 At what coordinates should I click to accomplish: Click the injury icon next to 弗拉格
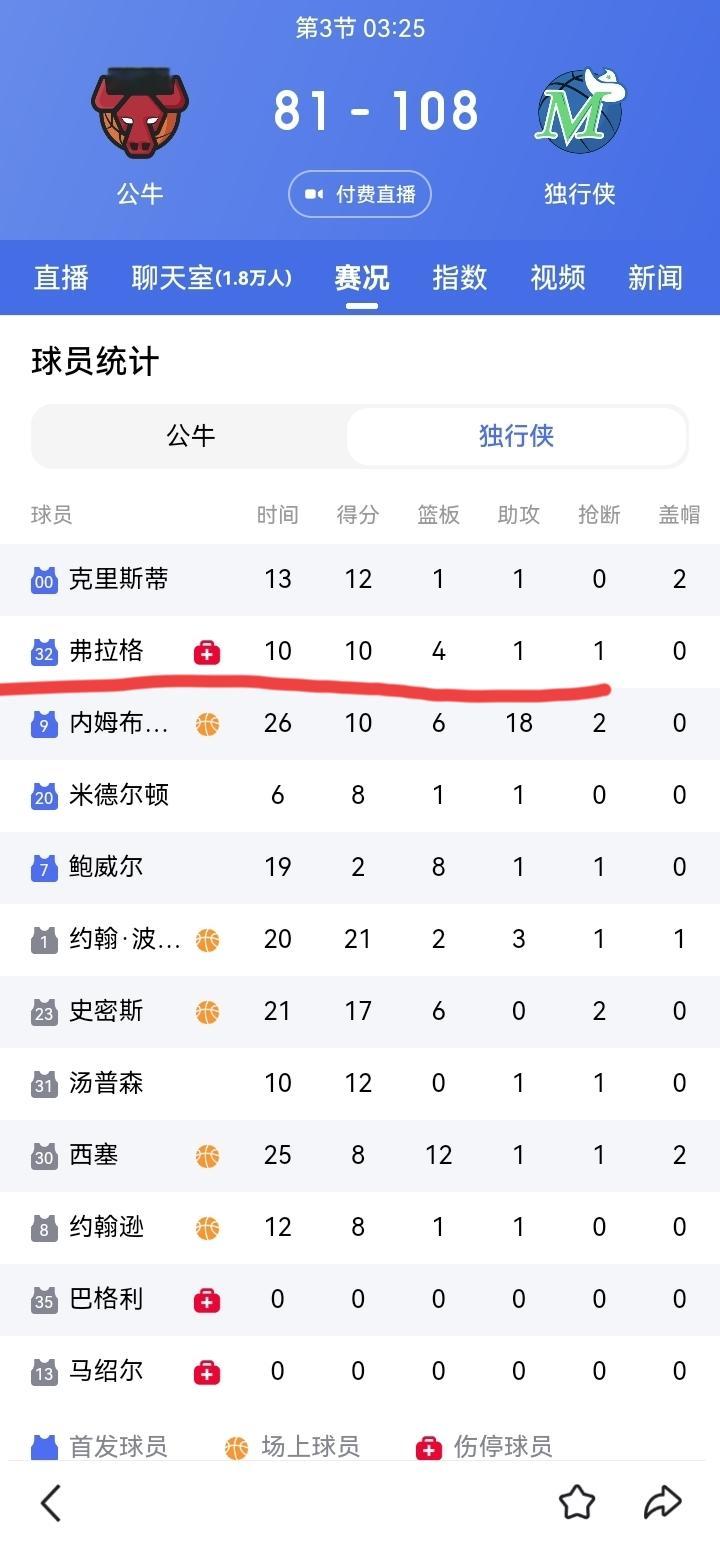click(x=207, y=651)
